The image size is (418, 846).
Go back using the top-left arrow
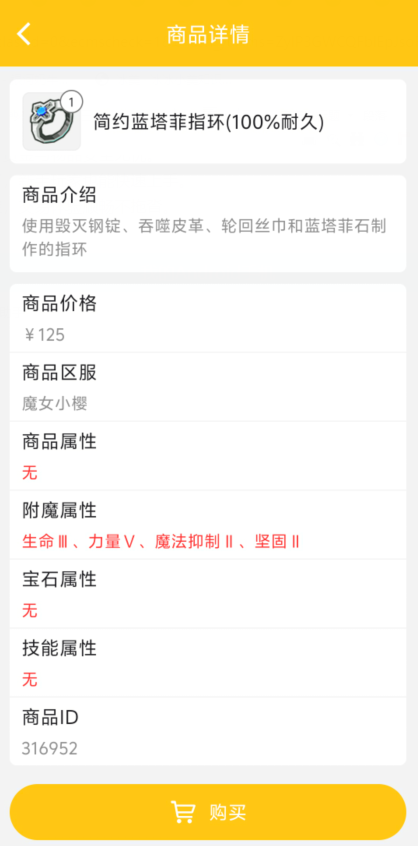[24, 33]
